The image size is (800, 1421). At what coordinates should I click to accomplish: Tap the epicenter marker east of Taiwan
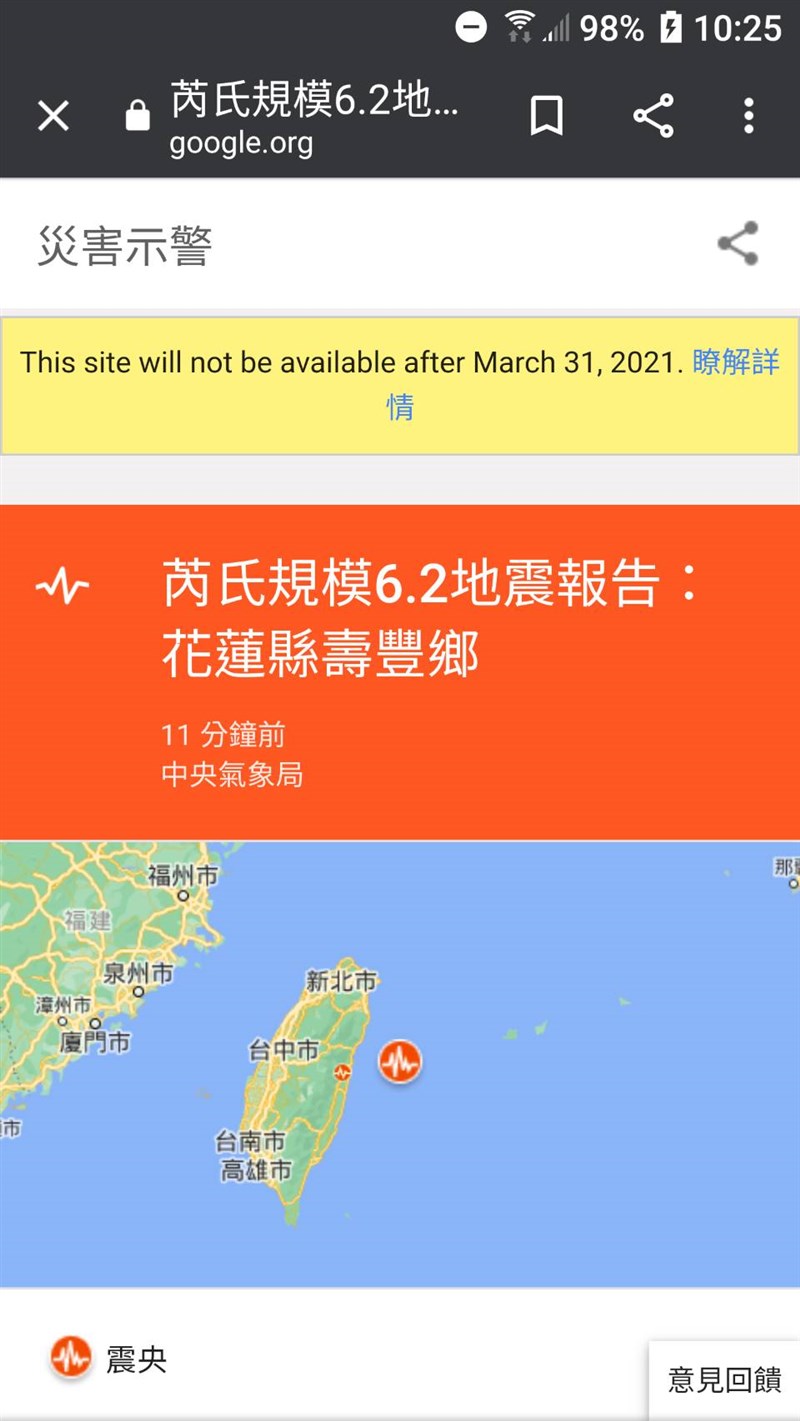[400, 1062]
